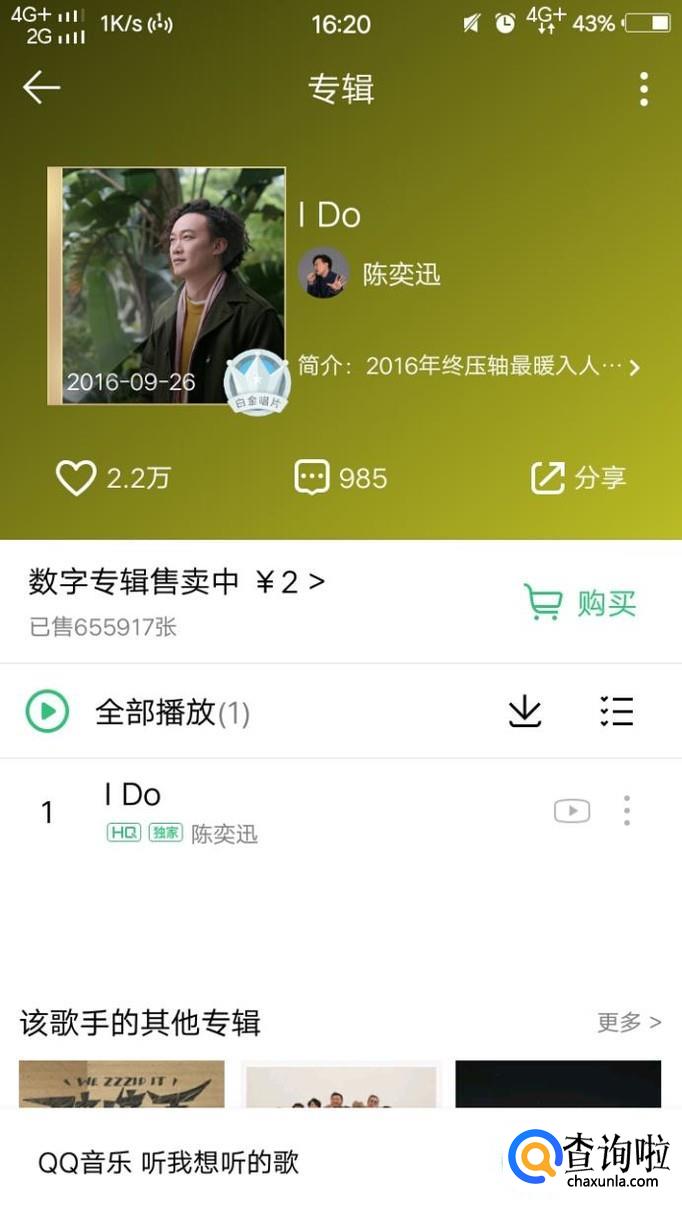Viewport: 682px width, 1212px height.
Task: Download the album's songs
Action: pyautogui.click(x=524, y=712)
